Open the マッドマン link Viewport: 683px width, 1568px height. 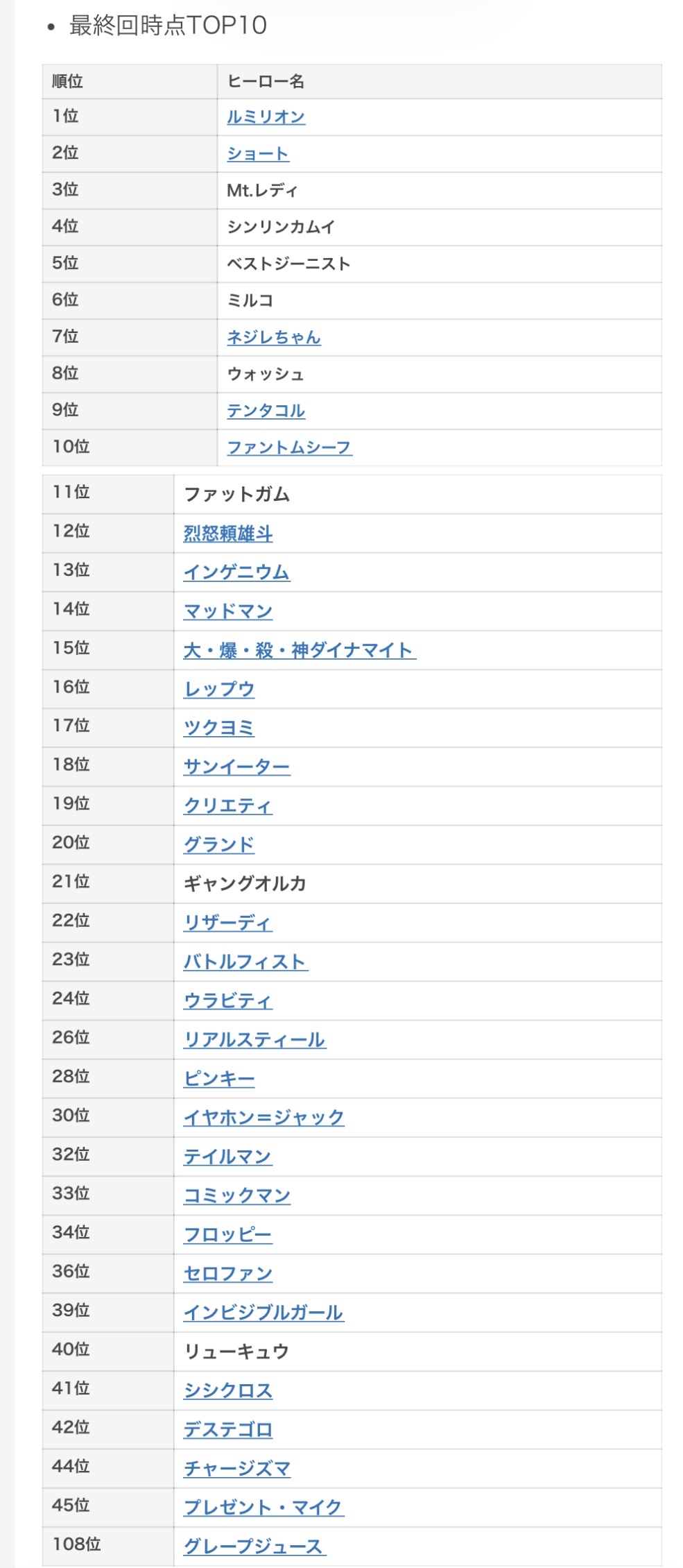click(x=227, y=611)
